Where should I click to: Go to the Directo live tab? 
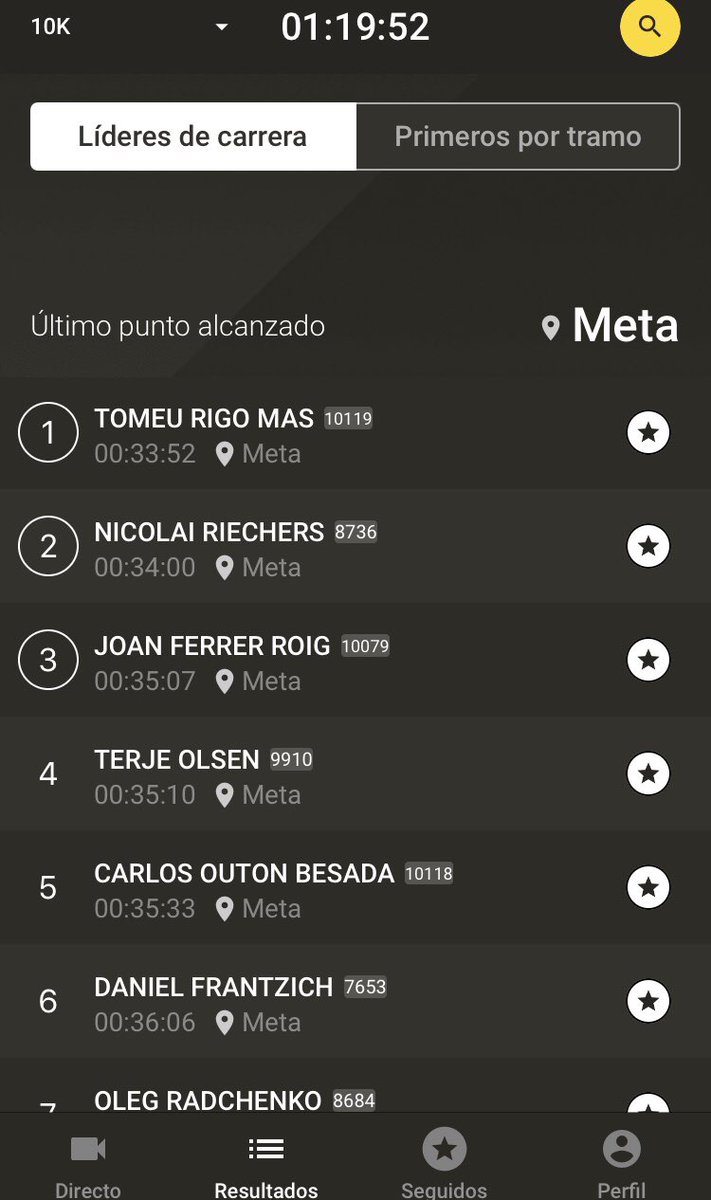coord(88,1163)
